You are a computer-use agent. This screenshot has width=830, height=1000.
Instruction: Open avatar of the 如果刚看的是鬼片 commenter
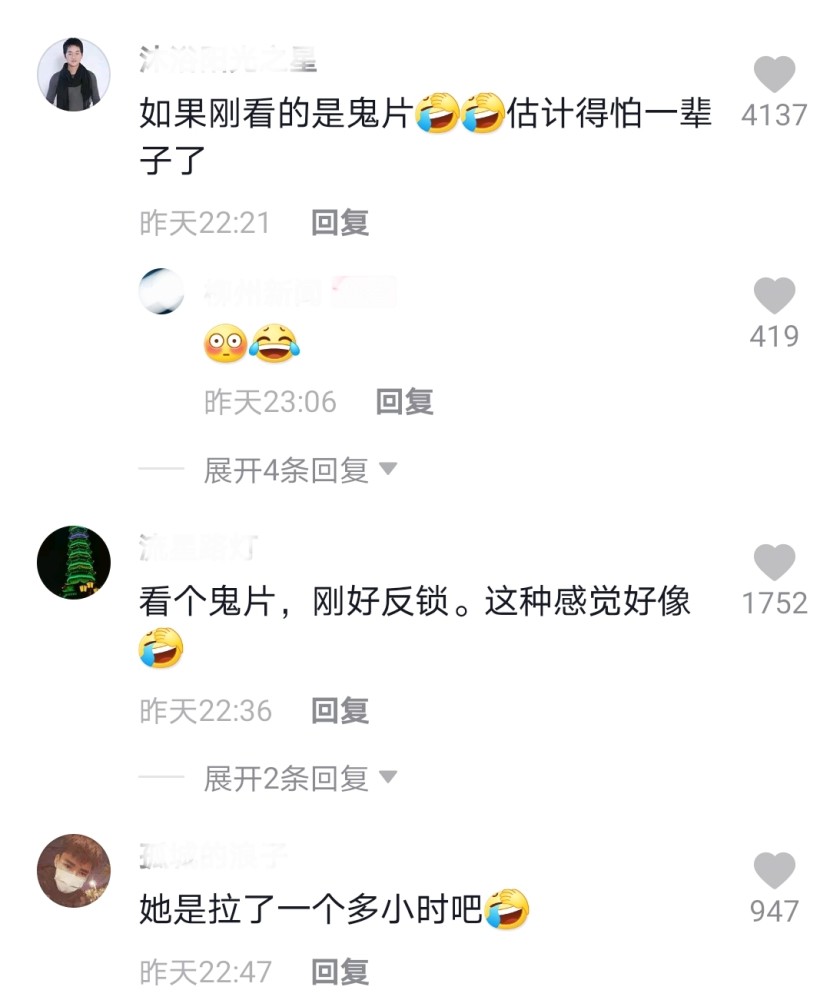[x=74, y=75]
